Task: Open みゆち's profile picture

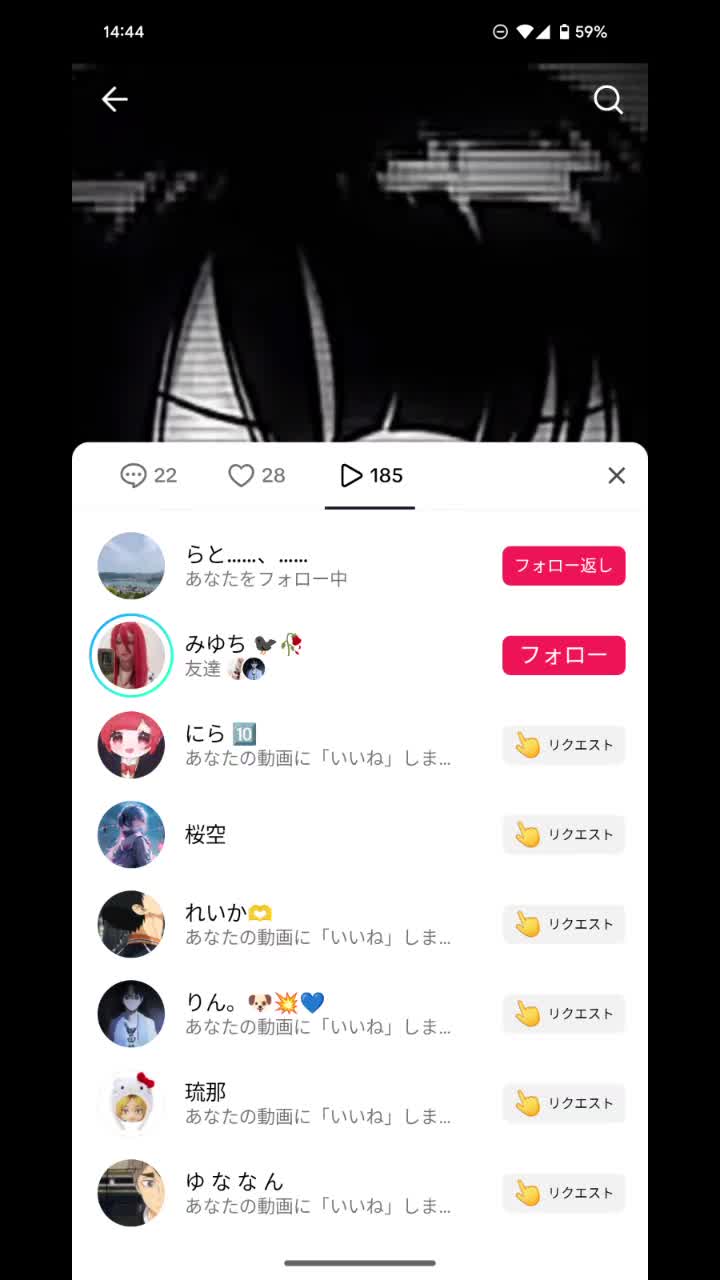Action: (131, 655)
